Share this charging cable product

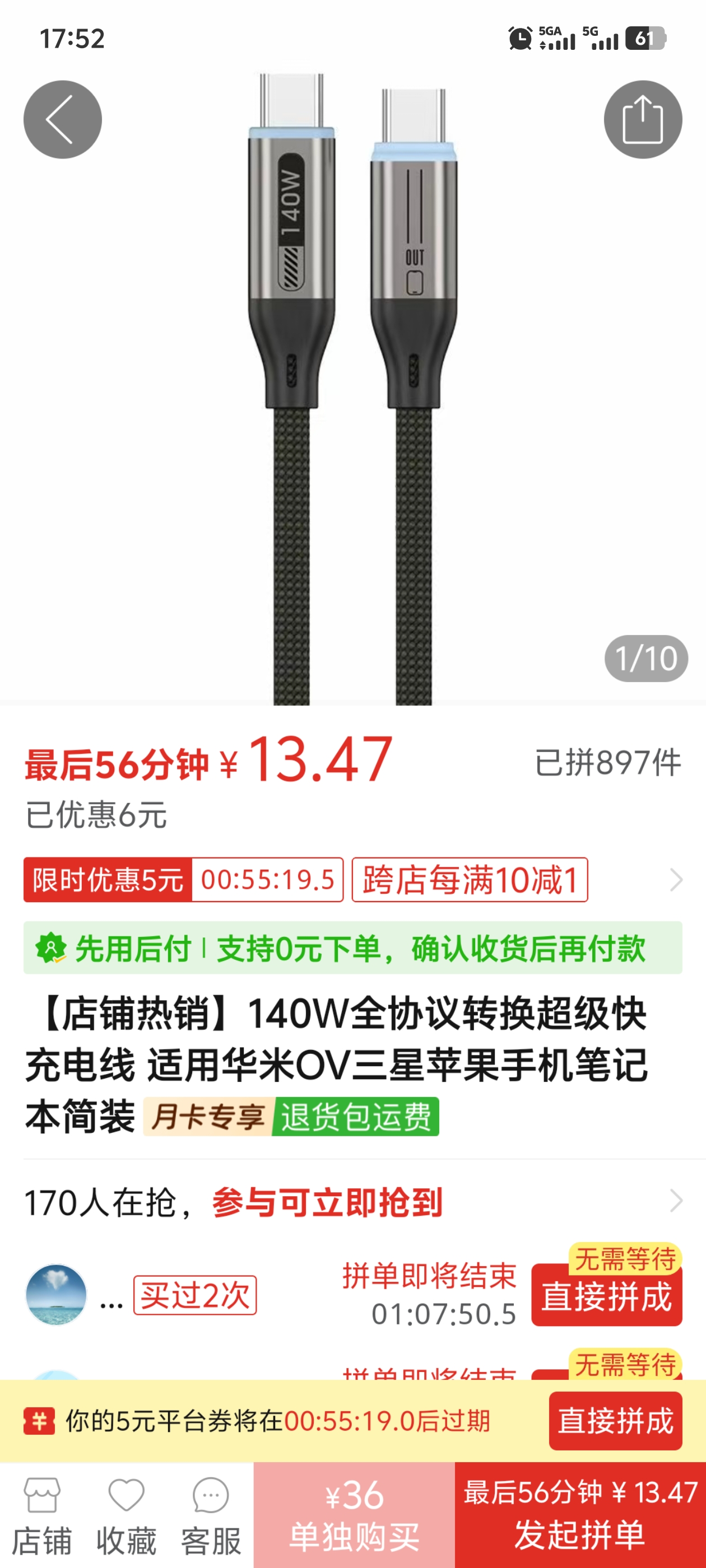(x=642, y=119)
